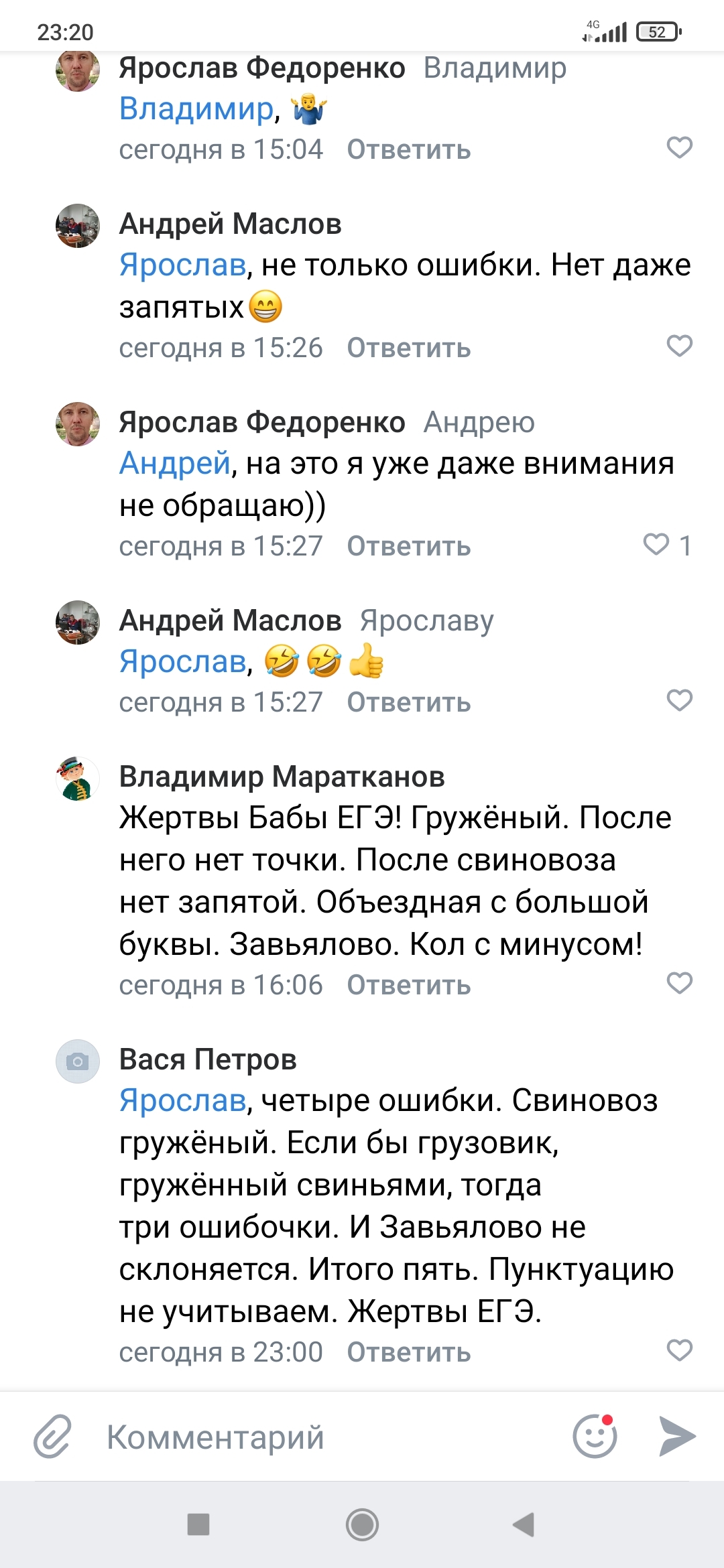This screenshot has height=1568, width=724.
Task: Go back with the system back button
Action: [x=524, y=1524]
